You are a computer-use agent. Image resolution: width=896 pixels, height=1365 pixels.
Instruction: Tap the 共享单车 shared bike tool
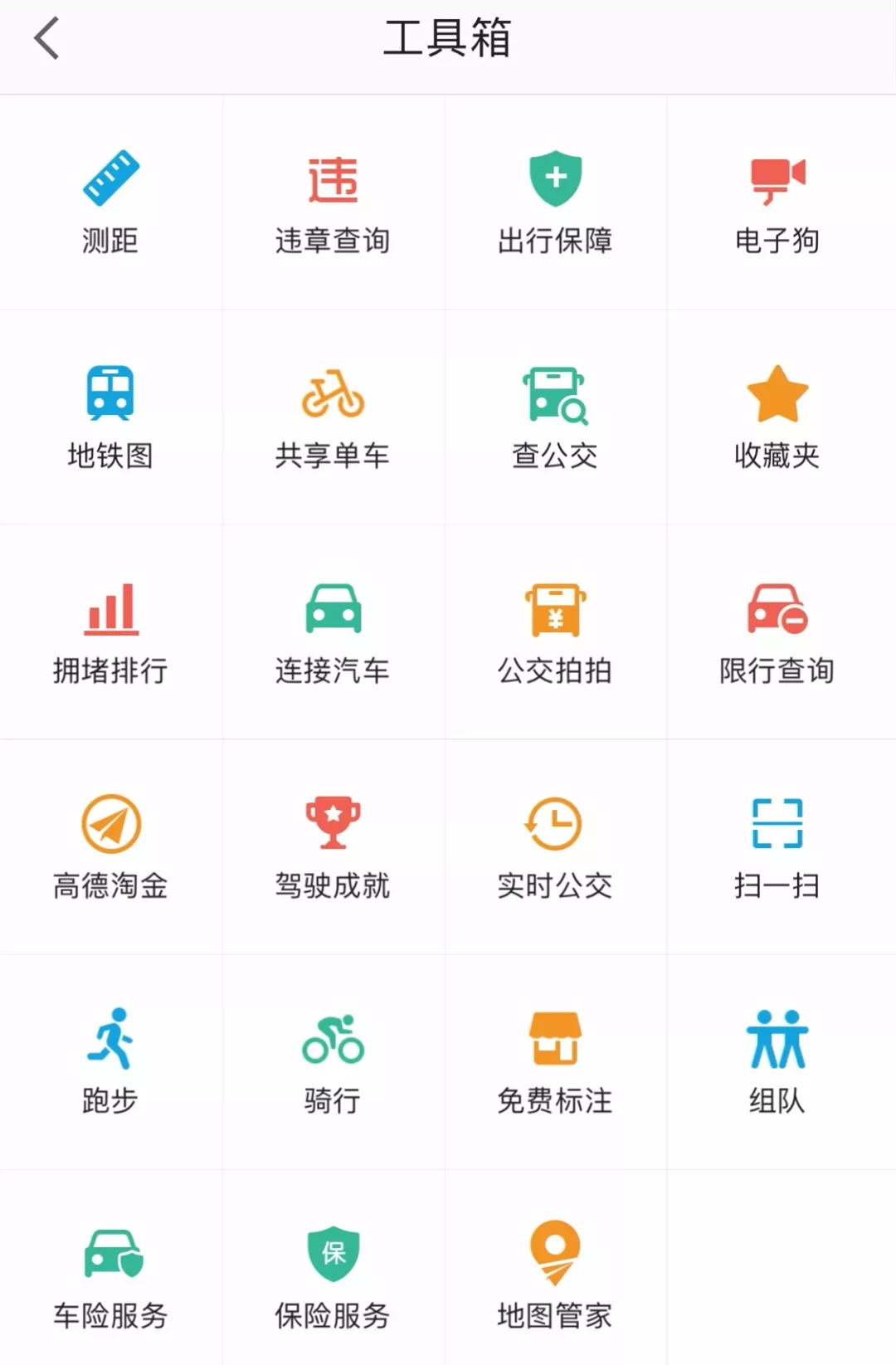coord(333,417)
